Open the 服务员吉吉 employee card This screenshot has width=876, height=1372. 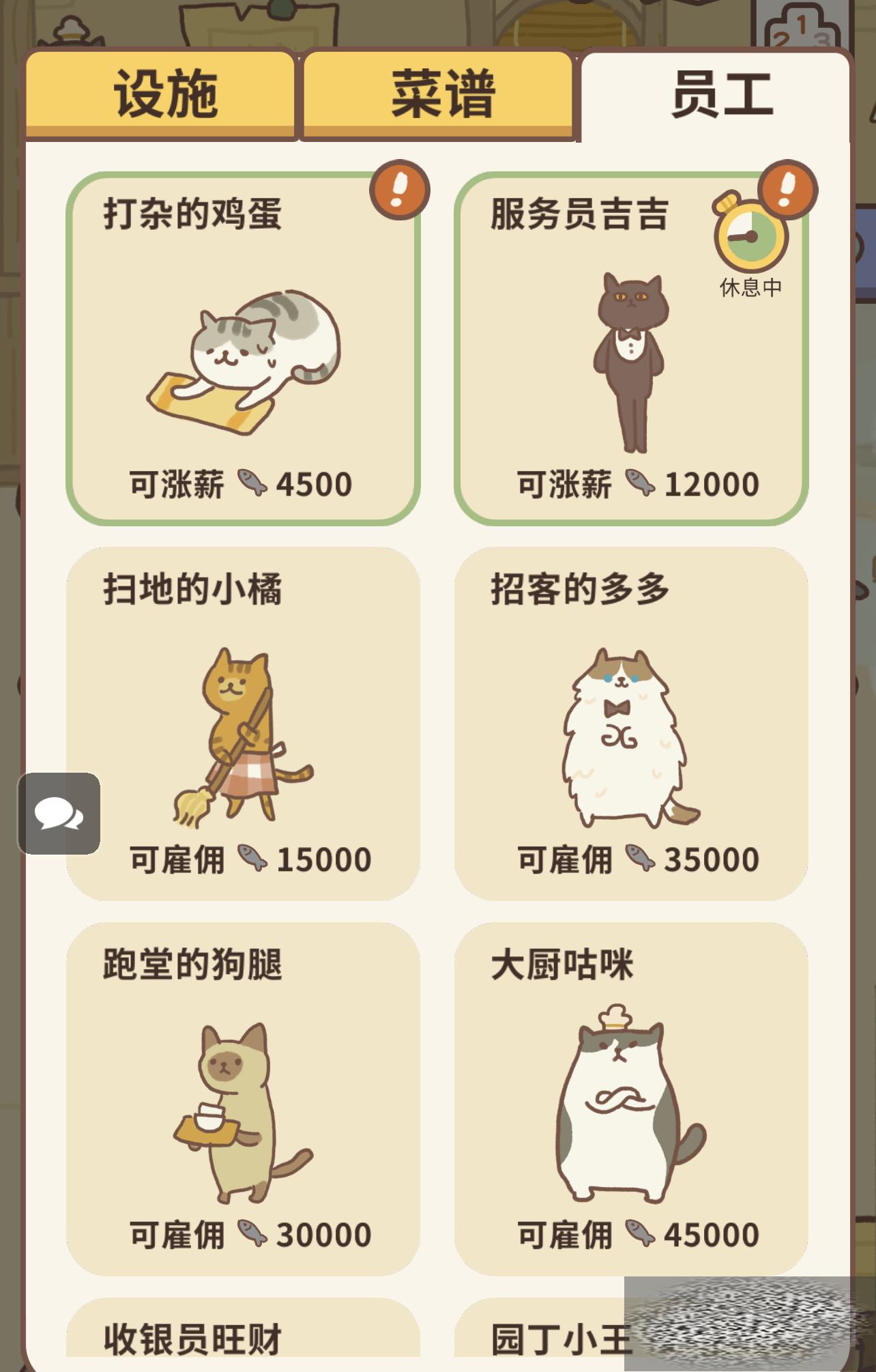631,348
